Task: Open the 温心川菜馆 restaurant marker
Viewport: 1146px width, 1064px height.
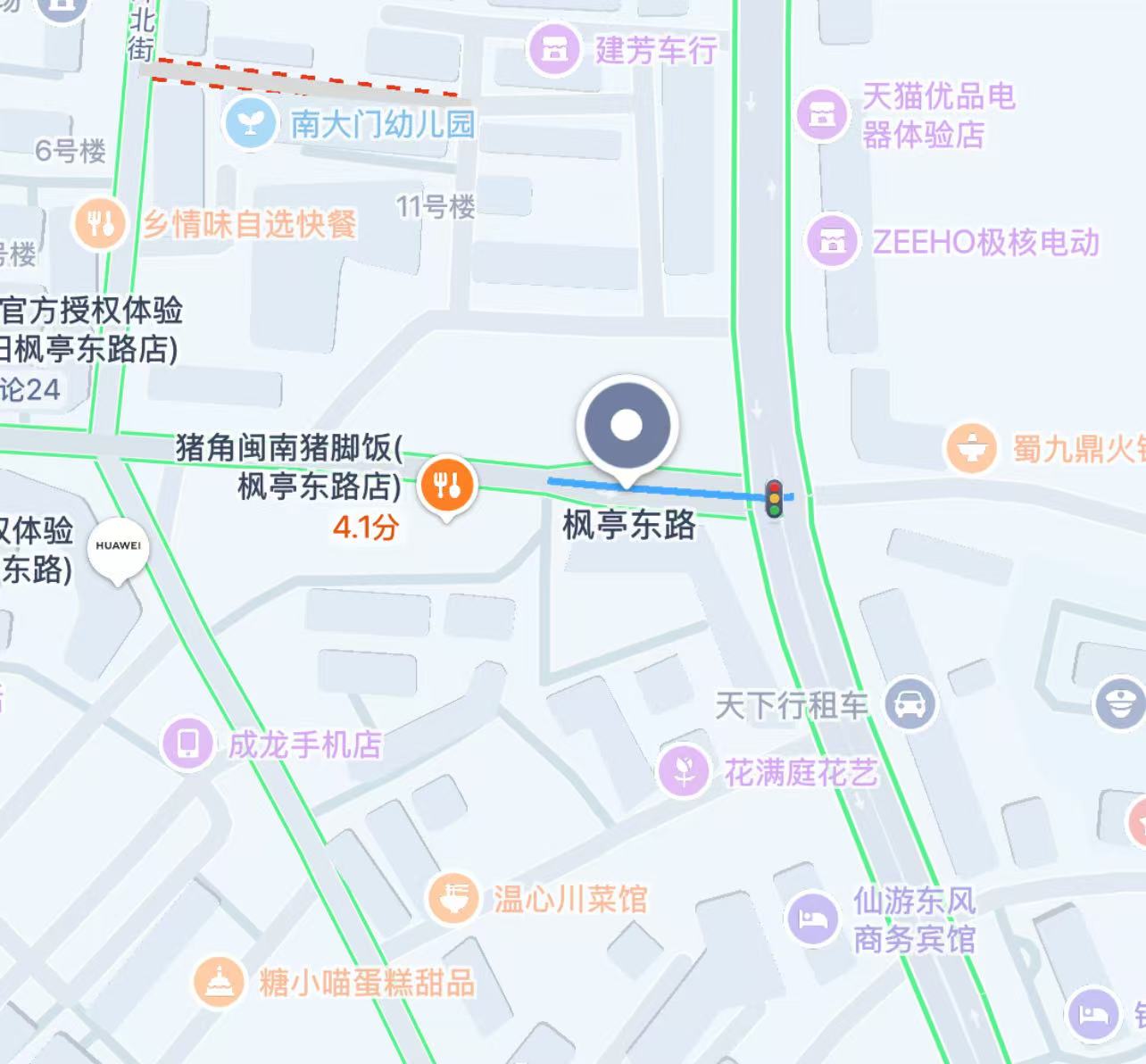Action: point(454,898)
